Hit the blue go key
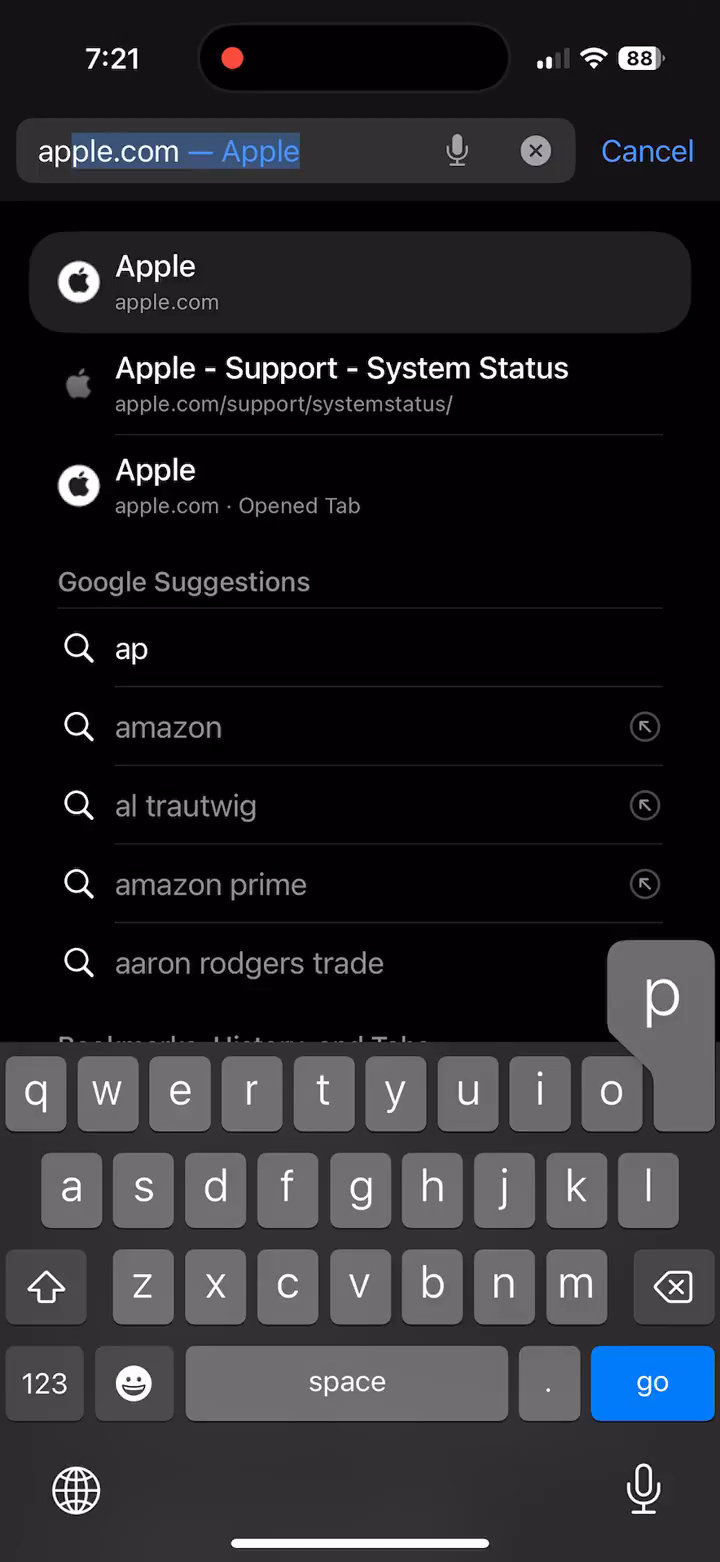 click(652, 1383)
